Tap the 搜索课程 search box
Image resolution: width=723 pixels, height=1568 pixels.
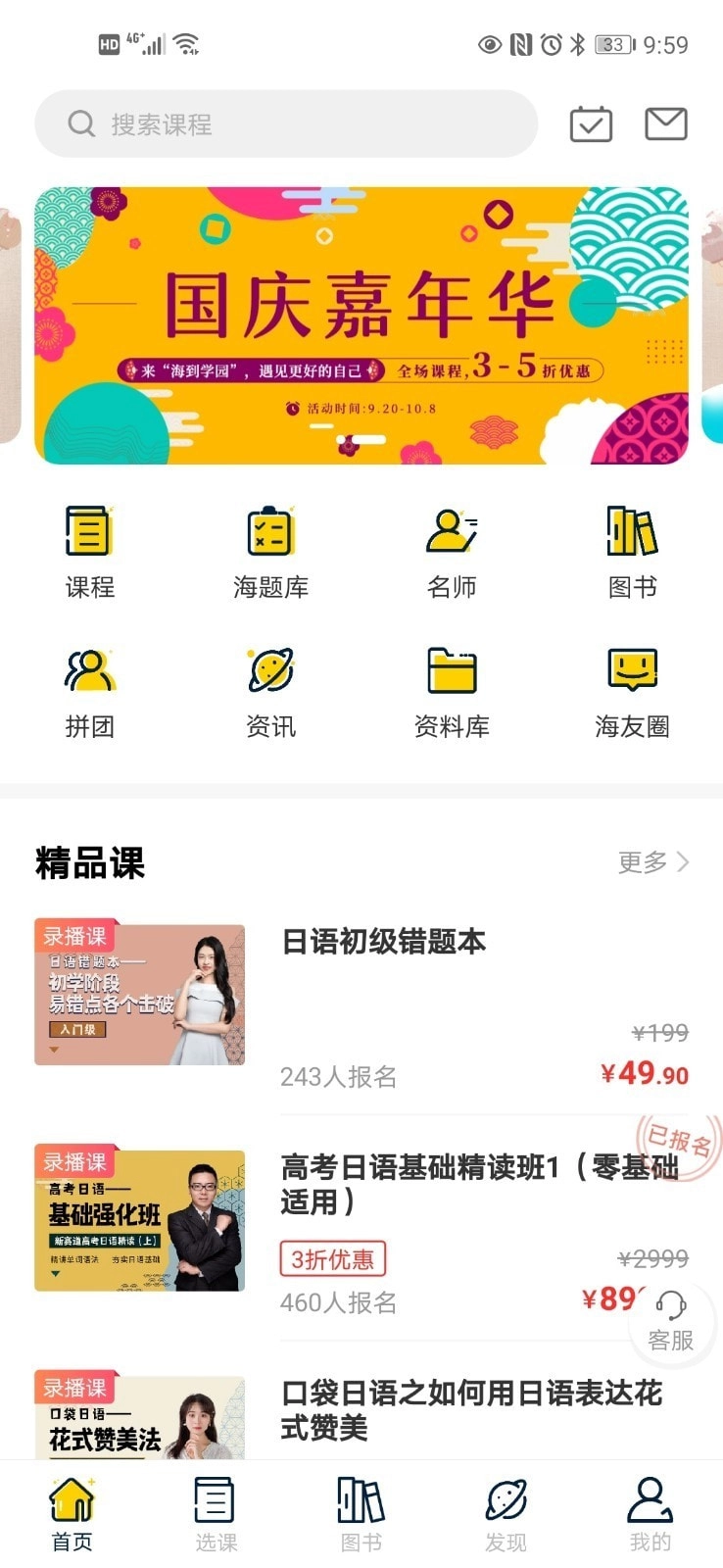pos(286,124)
